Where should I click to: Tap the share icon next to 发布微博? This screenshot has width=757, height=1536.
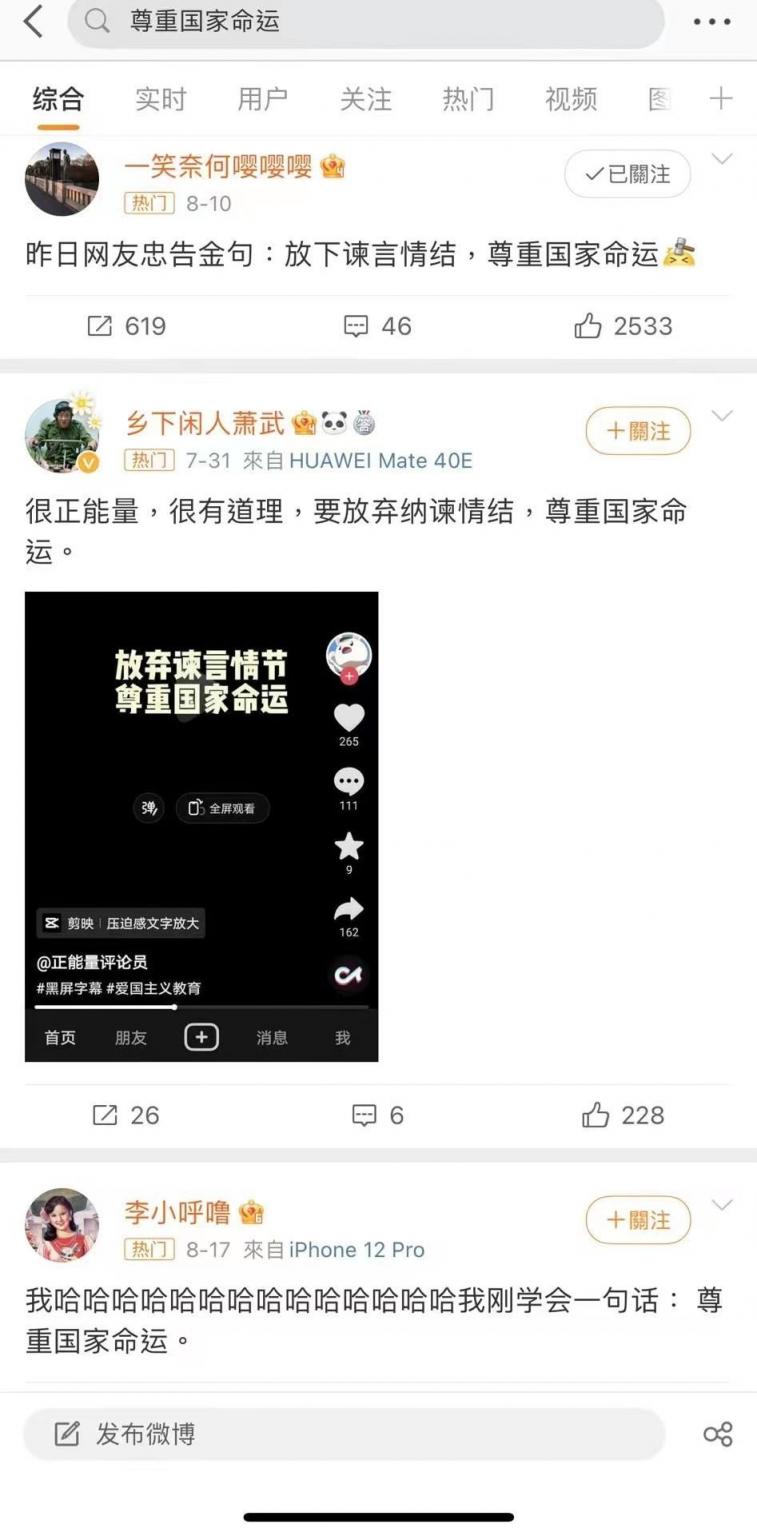[x=718, y=1434]
